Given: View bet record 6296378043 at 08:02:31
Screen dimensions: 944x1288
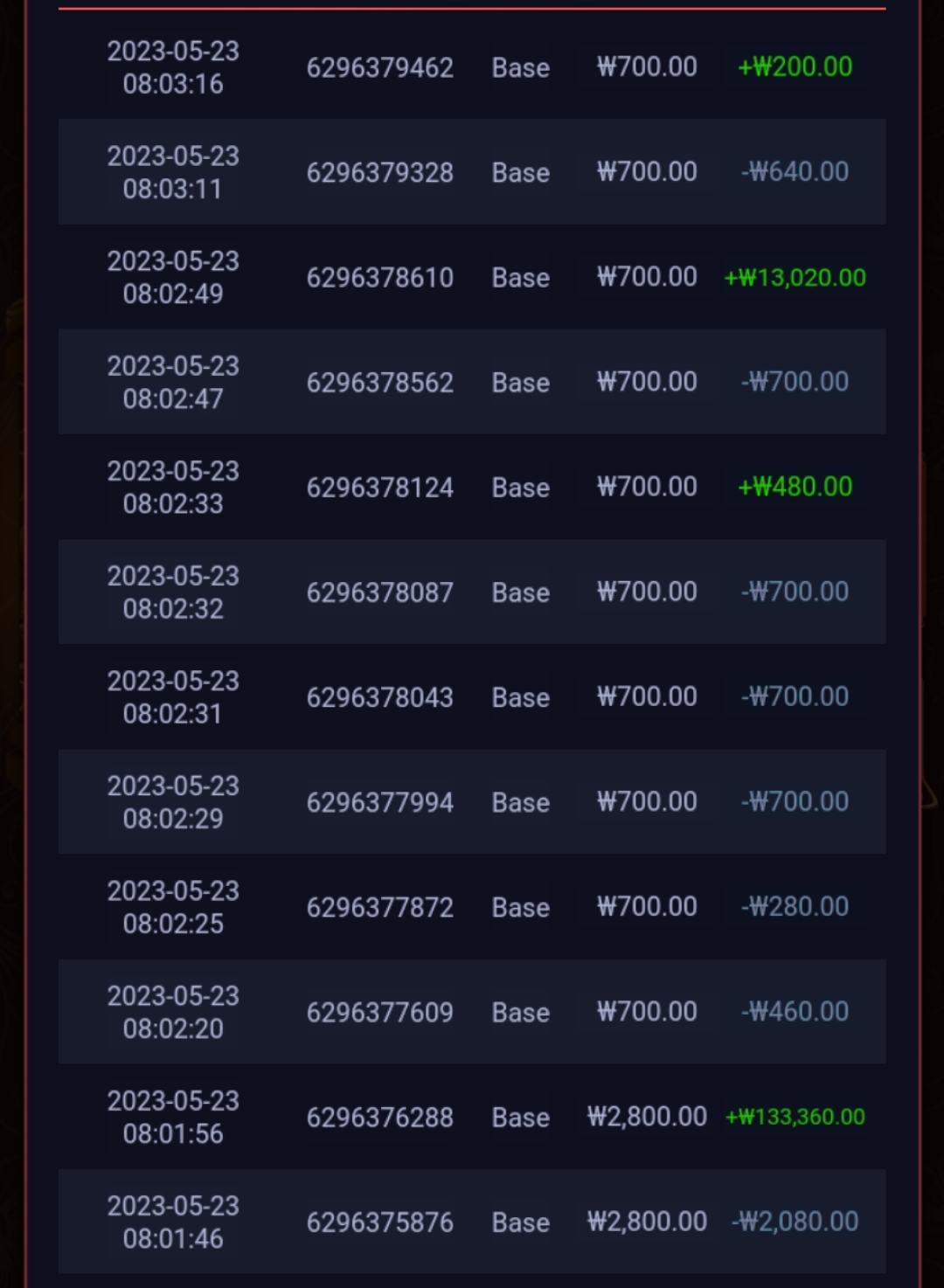Looking at the screenshot, I should click(472, 696).
